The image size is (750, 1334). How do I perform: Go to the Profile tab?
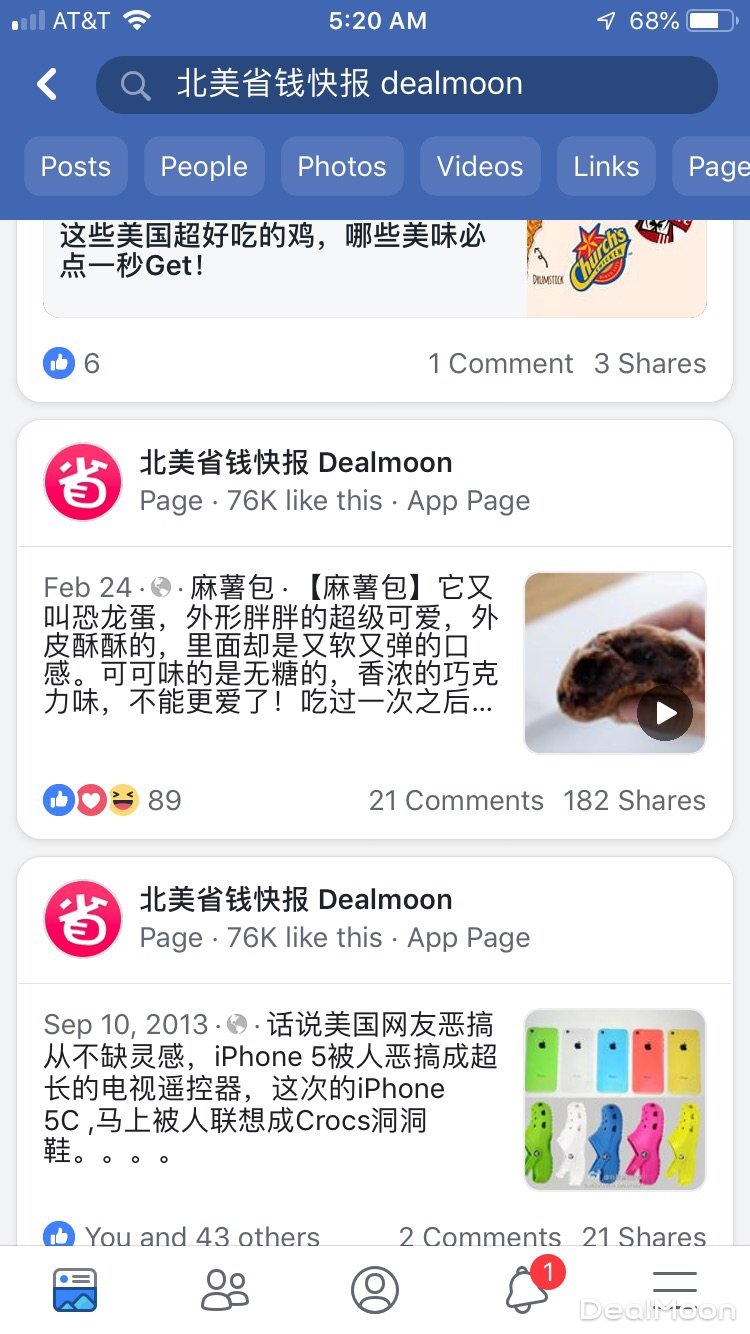pyautogui.click(x=375, y=1290)
